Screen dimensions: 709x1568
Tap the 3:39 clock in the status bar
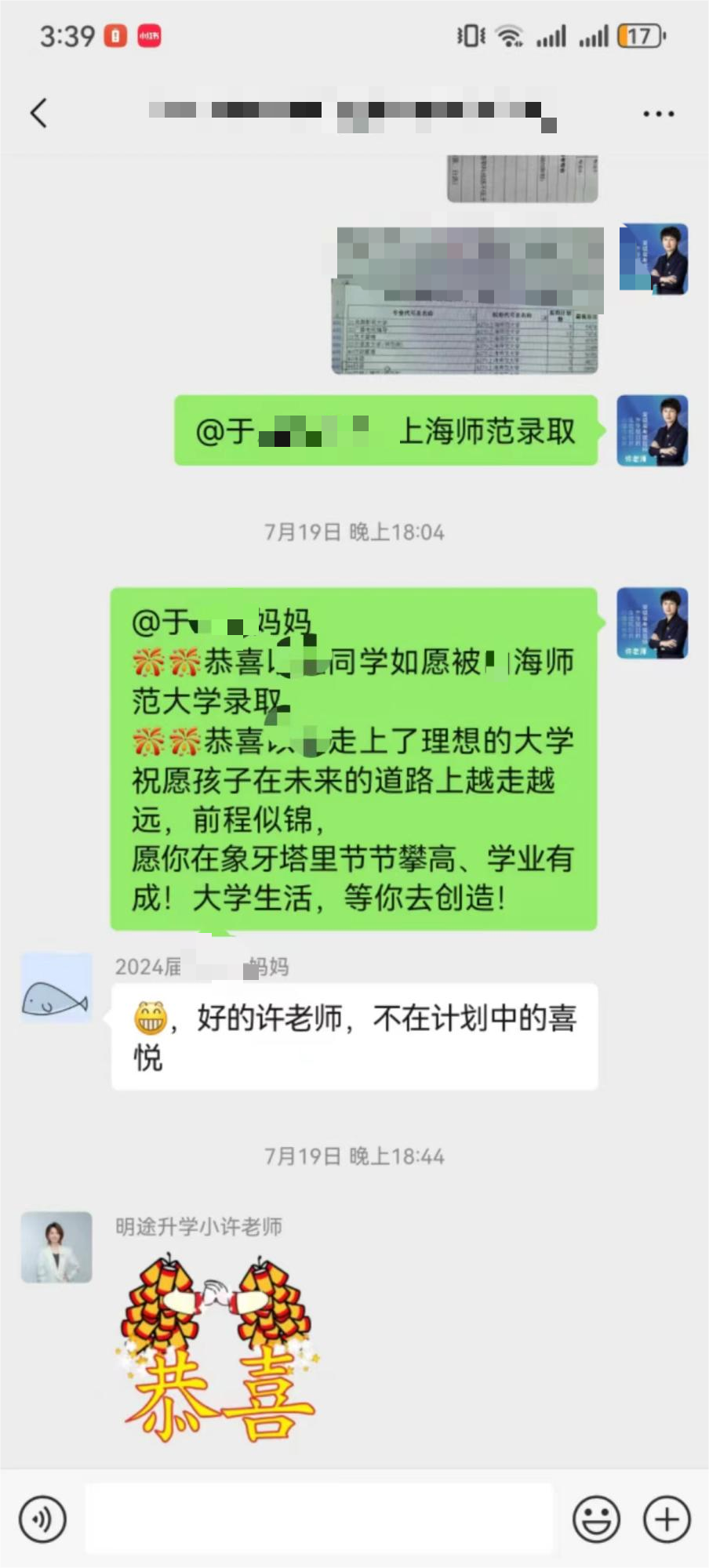[67, 34]
